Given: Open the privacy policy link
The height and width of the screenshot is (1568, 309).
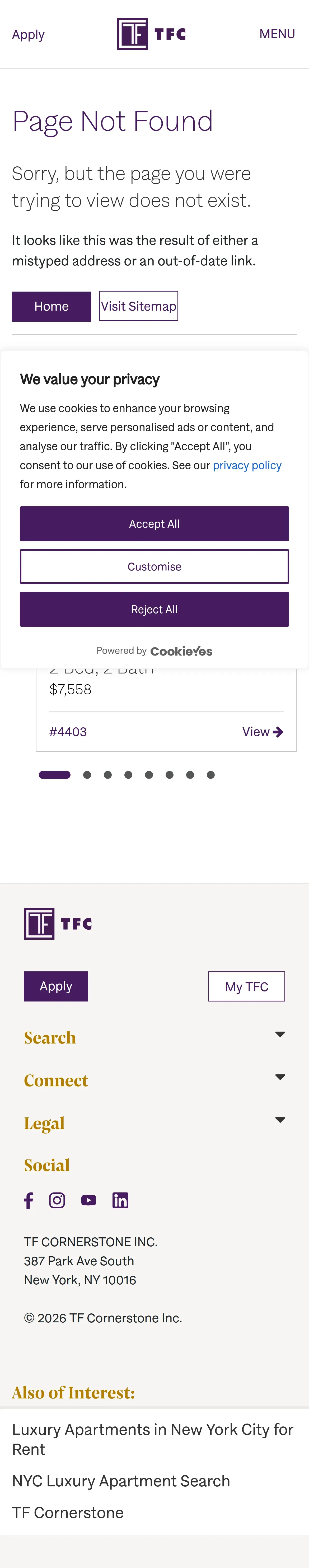Looking at the screenshot, I should [x=247, y=465].
